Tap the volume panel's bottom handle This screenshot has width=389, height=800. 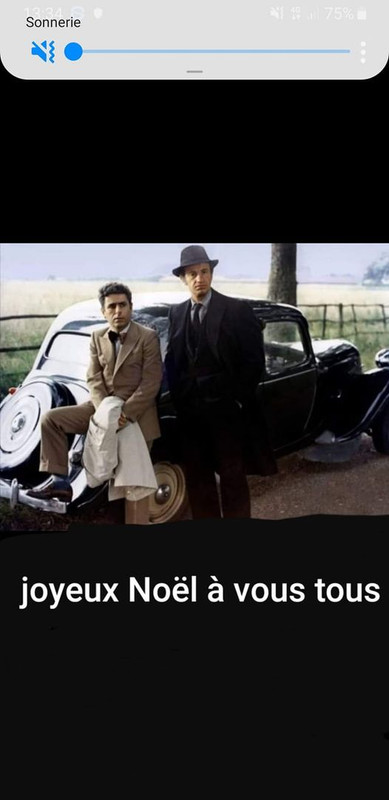coord(194,72)
